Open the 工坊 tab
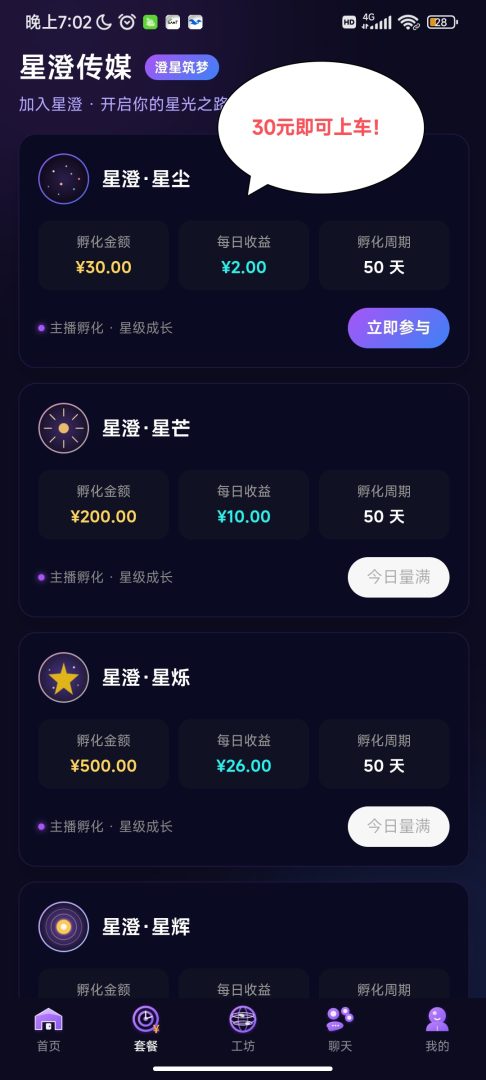 pos(243,1029)
